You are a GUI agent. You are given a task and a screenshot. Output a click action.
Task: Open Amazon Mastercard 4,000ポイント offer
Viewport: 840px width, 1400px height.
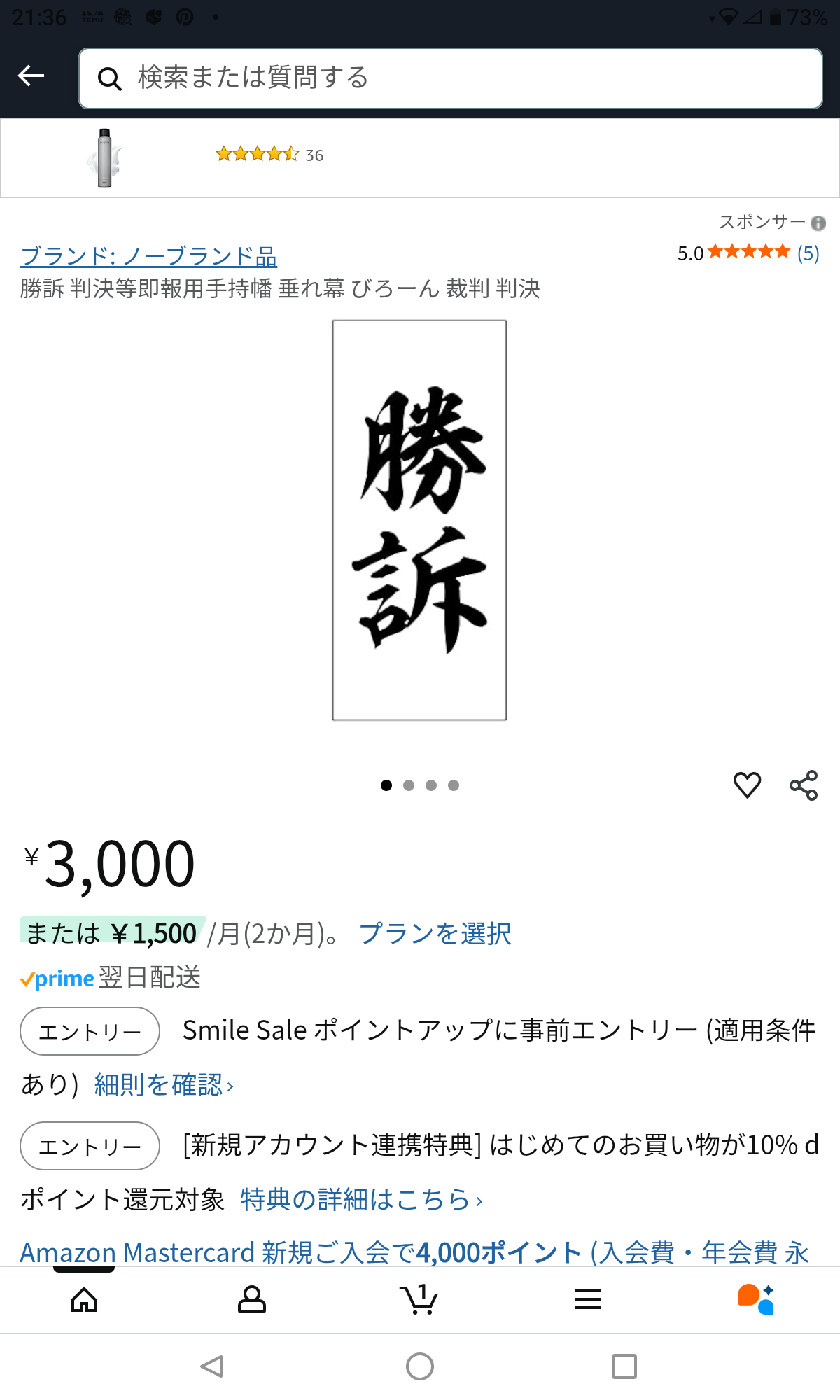414,1252
